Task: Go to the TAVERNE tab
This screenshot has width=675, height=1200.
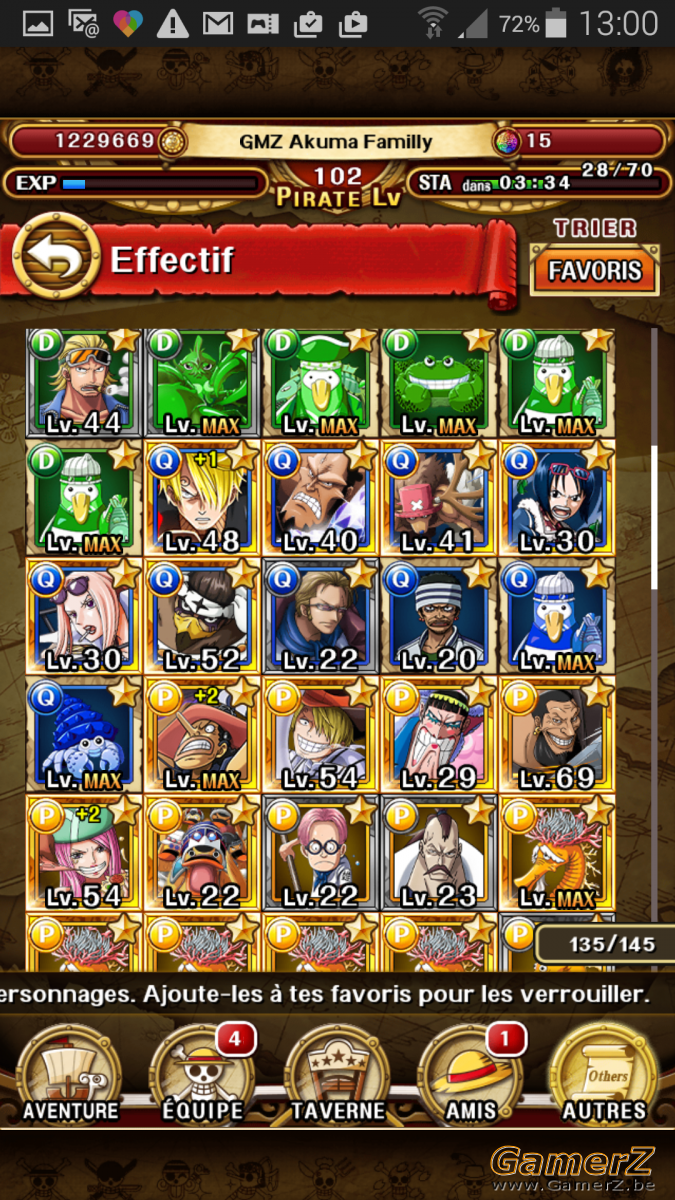Action: click(337, 1075)
